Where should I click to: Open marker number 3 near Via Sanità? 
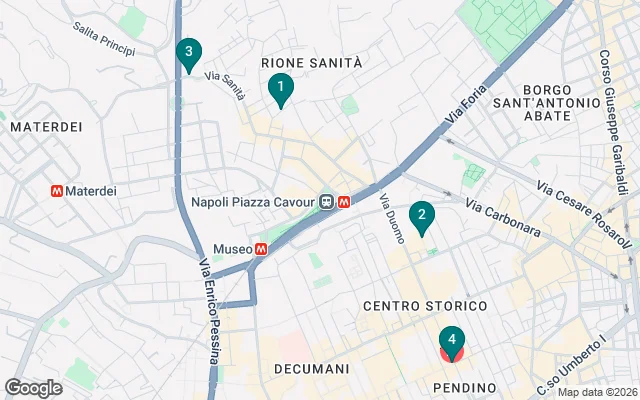[x=187, y=53]
